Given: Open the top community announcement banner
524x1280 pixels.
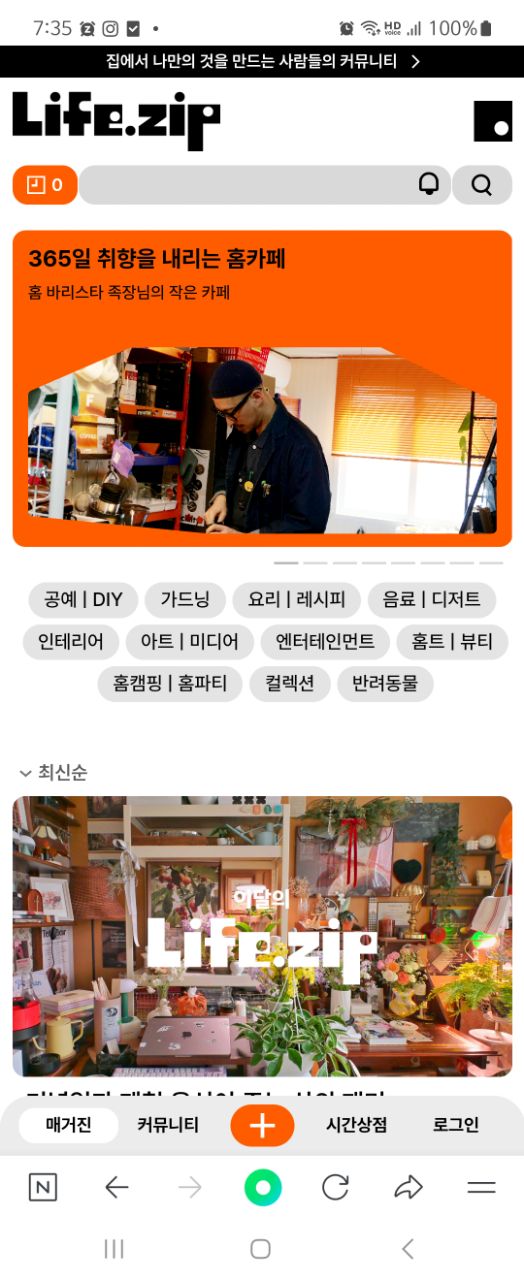Looking at the screenshot, I should 262,62.
